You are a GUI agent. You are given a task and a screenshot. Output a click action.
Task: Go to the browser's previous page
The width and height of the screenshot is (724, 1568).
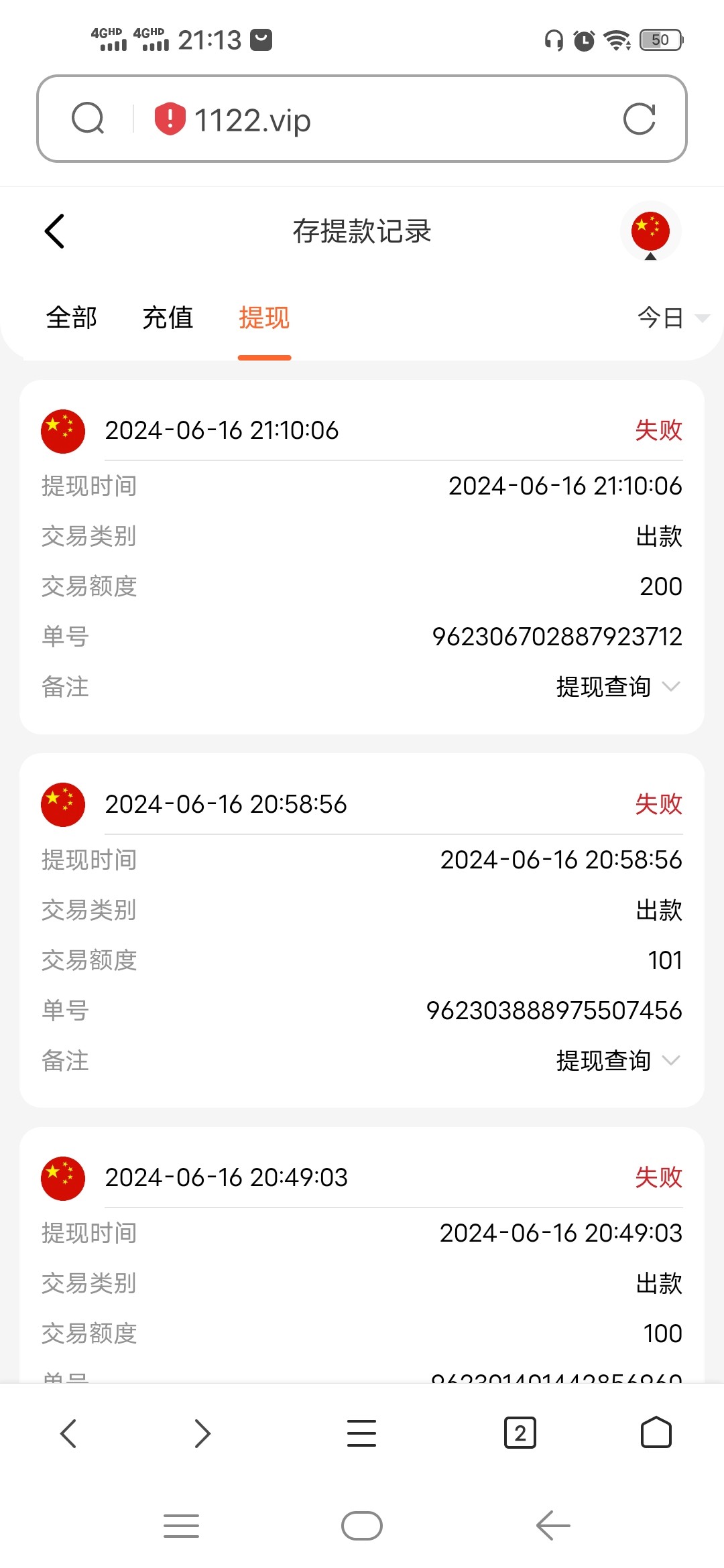click(x=68, y=1433)
